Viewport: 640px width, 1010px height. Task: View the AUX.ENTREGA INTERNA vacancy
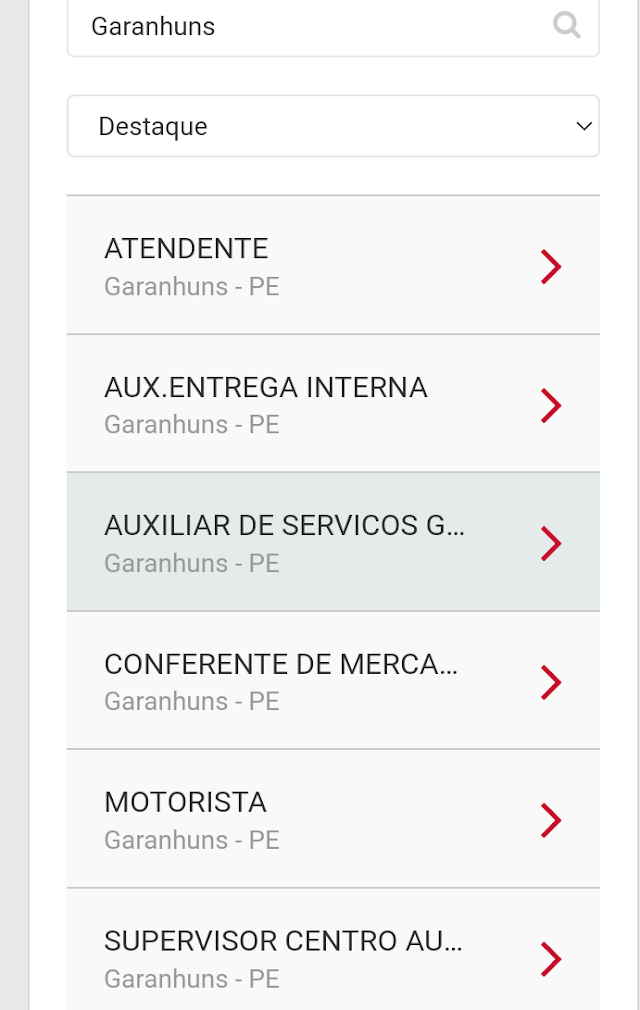point(333,404)
